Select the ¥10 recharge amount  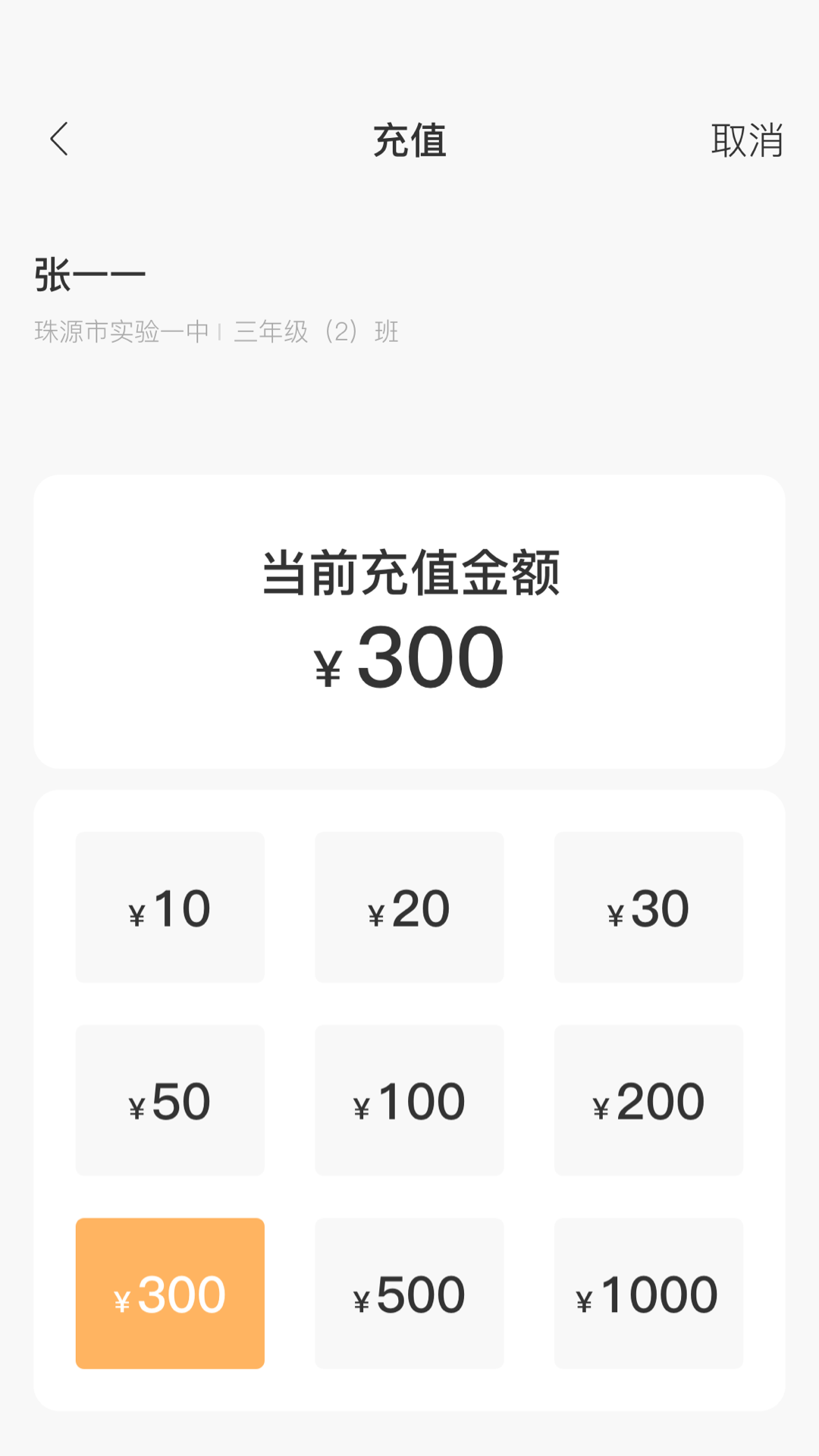tap(170, 907)
